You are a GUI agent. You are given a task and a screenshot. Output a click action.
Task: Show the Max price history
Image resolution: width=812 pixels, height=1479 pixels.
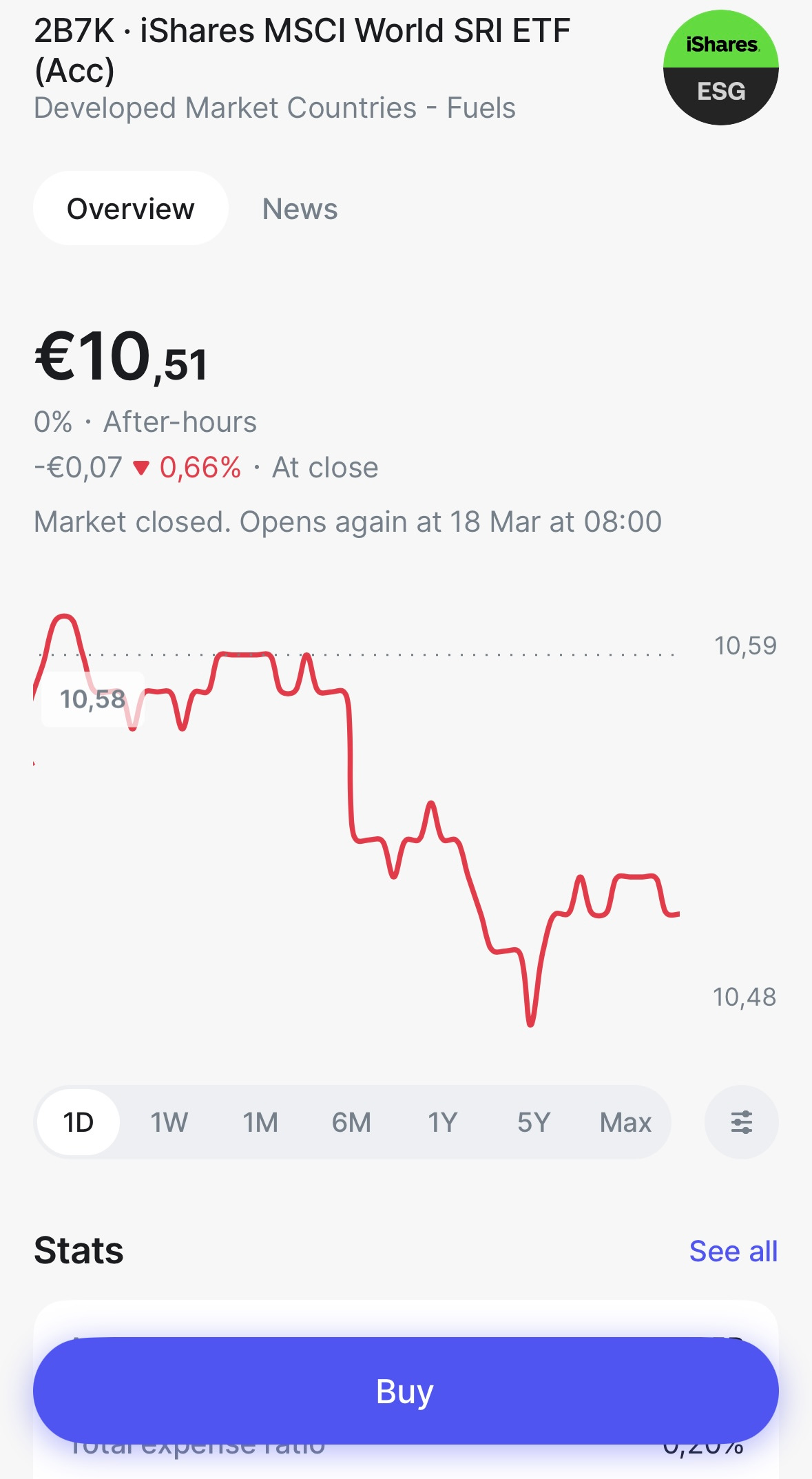coord(625,1122)
